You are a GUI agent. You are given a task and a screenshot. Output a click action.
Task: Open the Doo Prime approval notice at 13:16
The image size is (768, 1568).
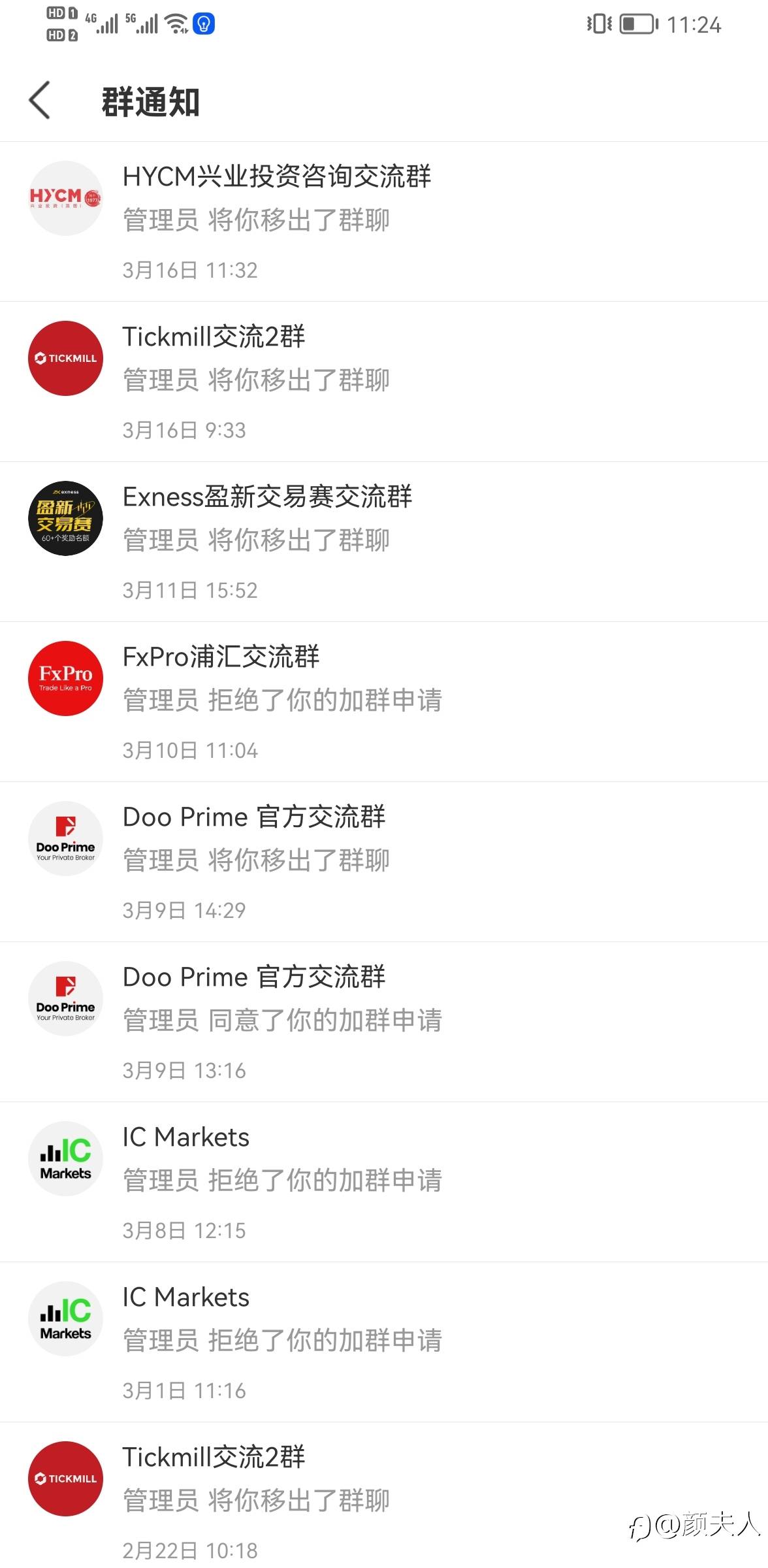point(384,1022)
